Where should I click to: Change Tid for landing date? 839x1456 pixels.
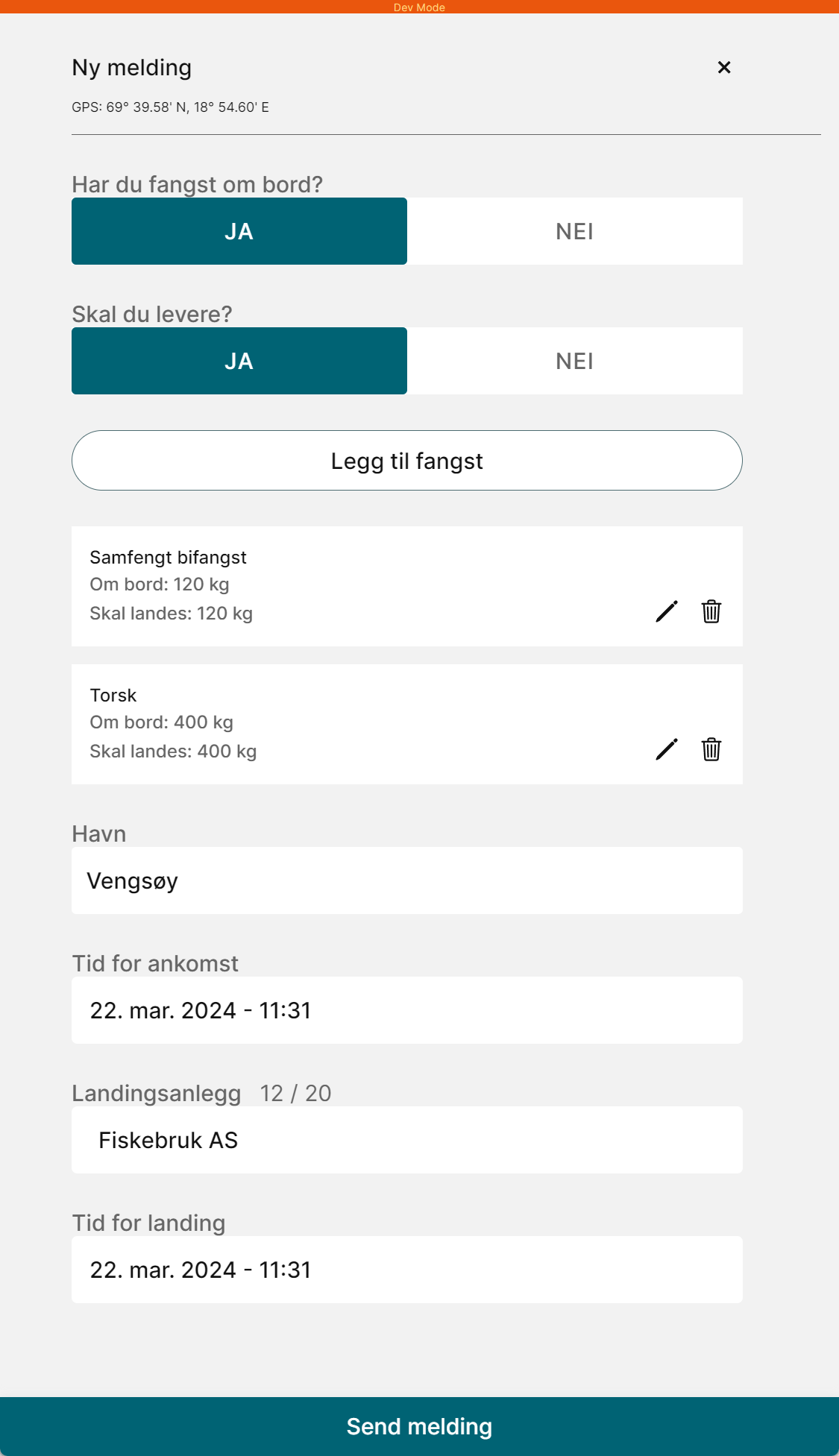[x=407, y=1270]
